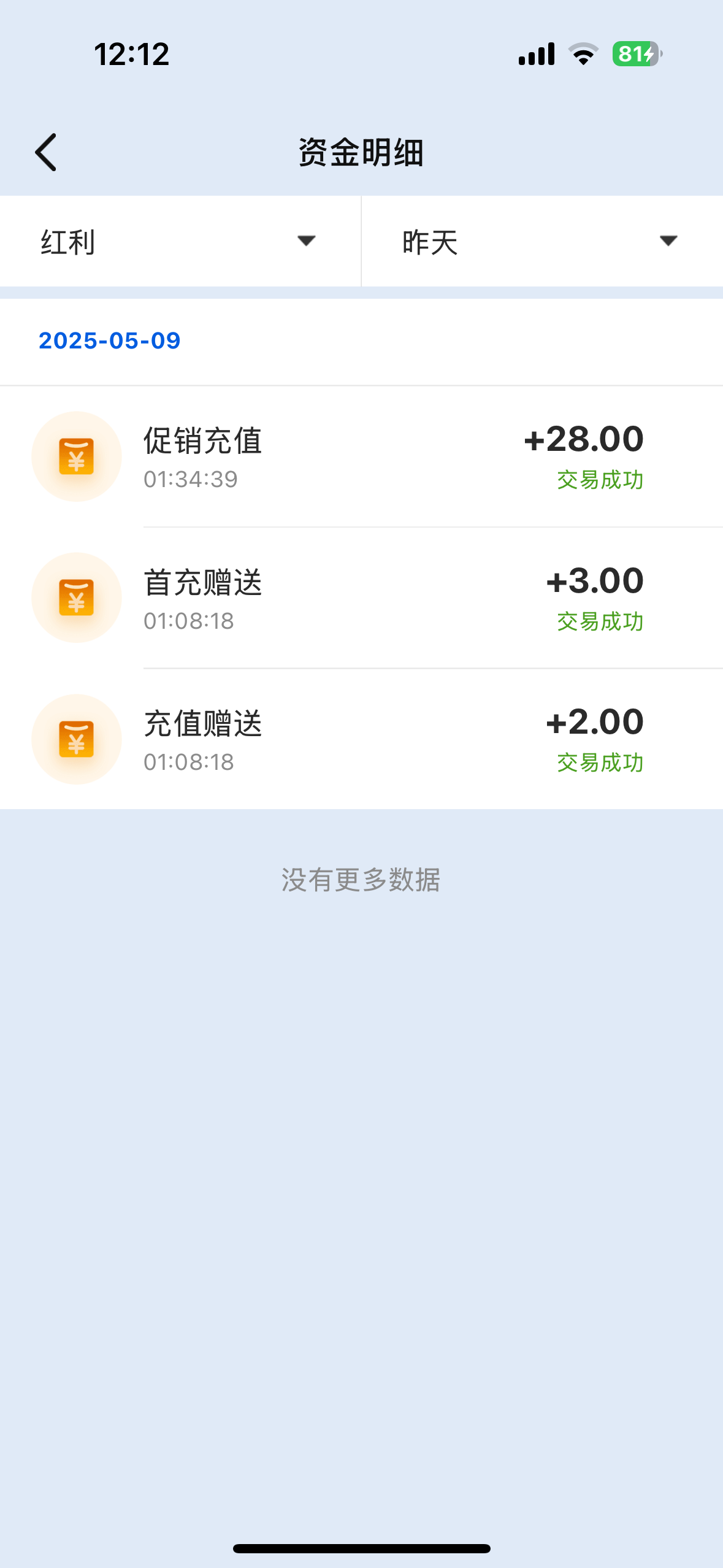Tap the red envelope icon beside 首充赠送
Screen dimensions: 723x1568
[x=76, y=597]
